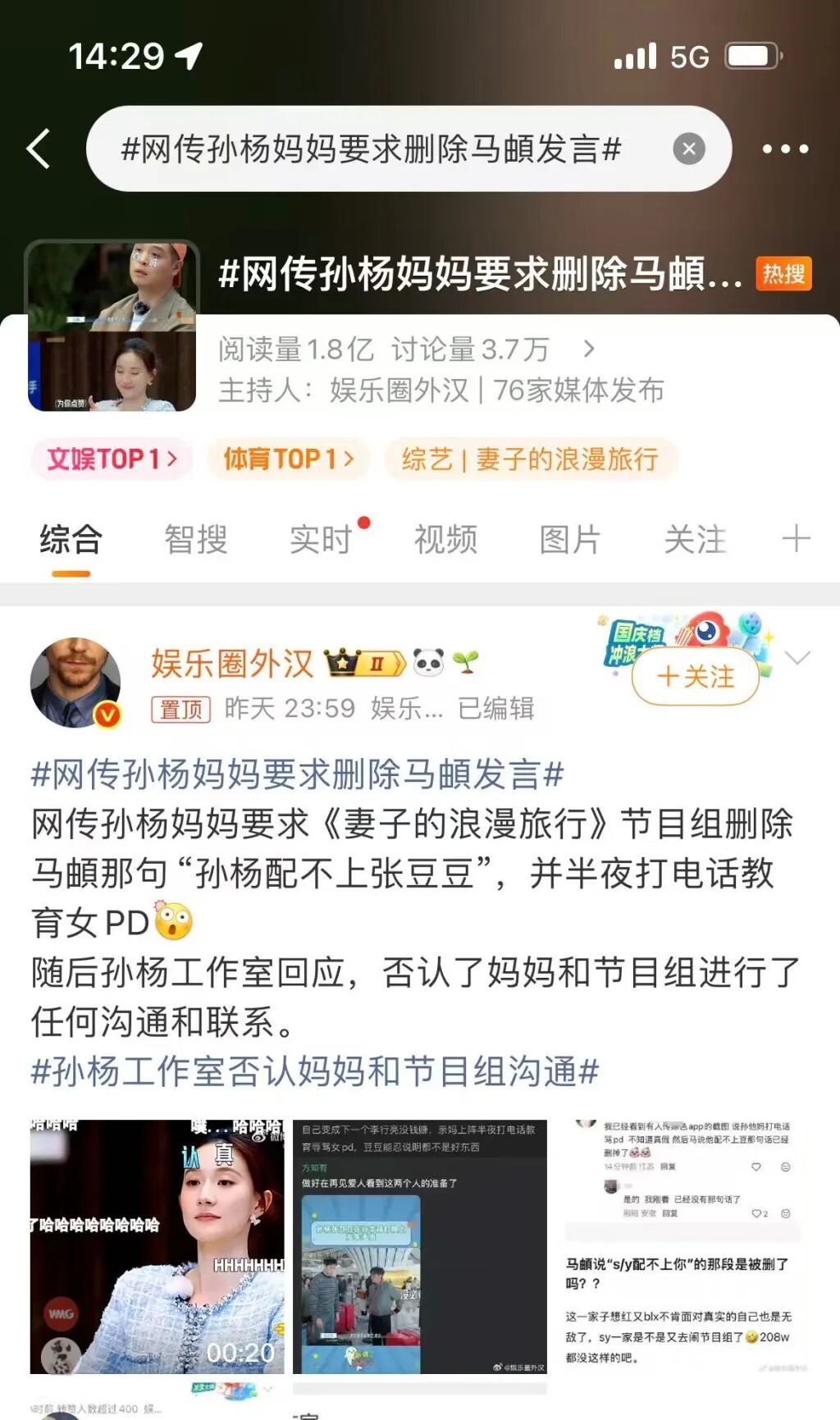Image resolution: width=840 pixels, height=1420 pixels.
Task: Switch to the 智搜 tab
Action: pyautogui.click(x=195, y=540)
